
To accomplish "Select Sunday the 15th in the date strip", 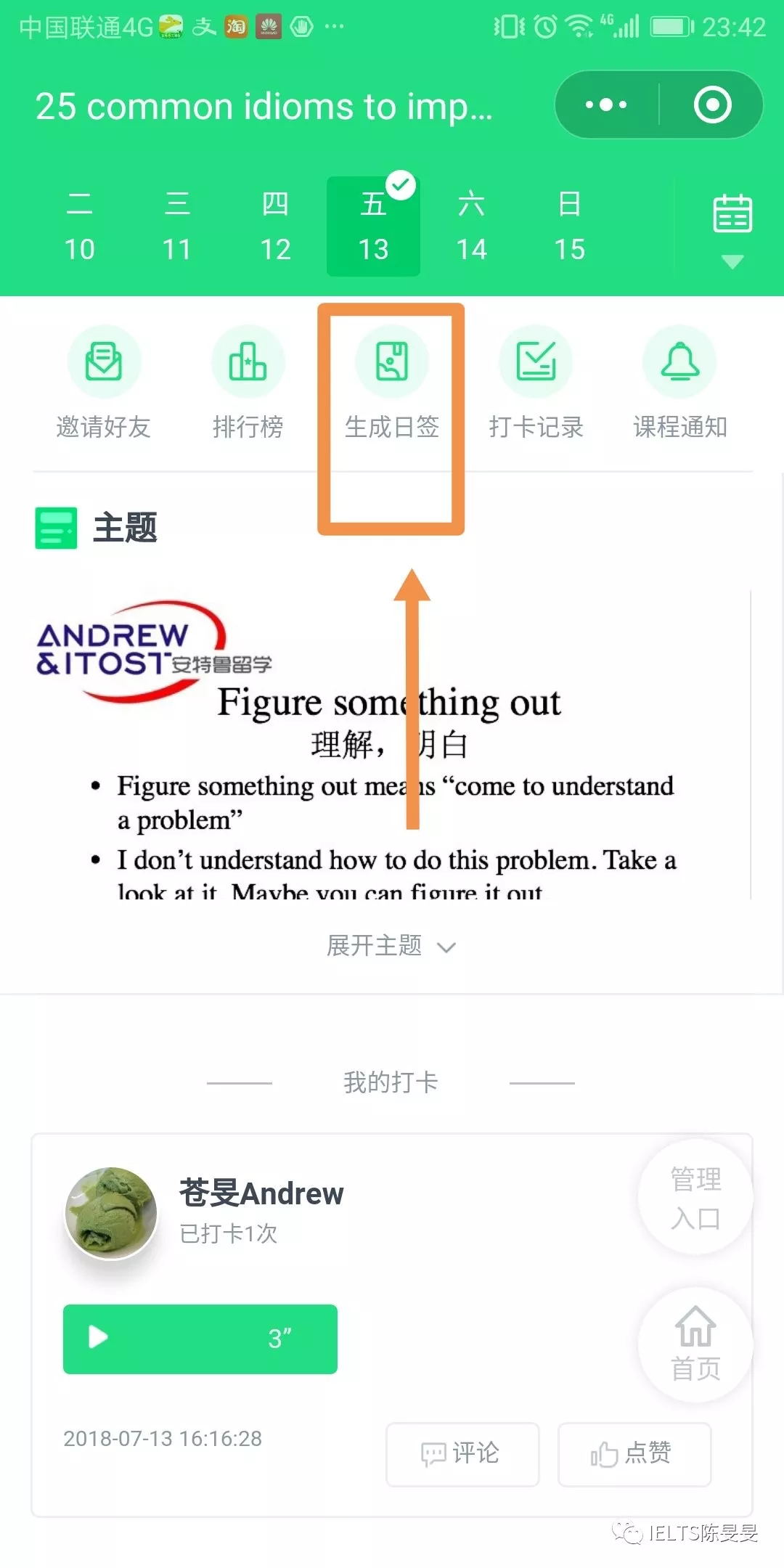I will click(569, 226).
